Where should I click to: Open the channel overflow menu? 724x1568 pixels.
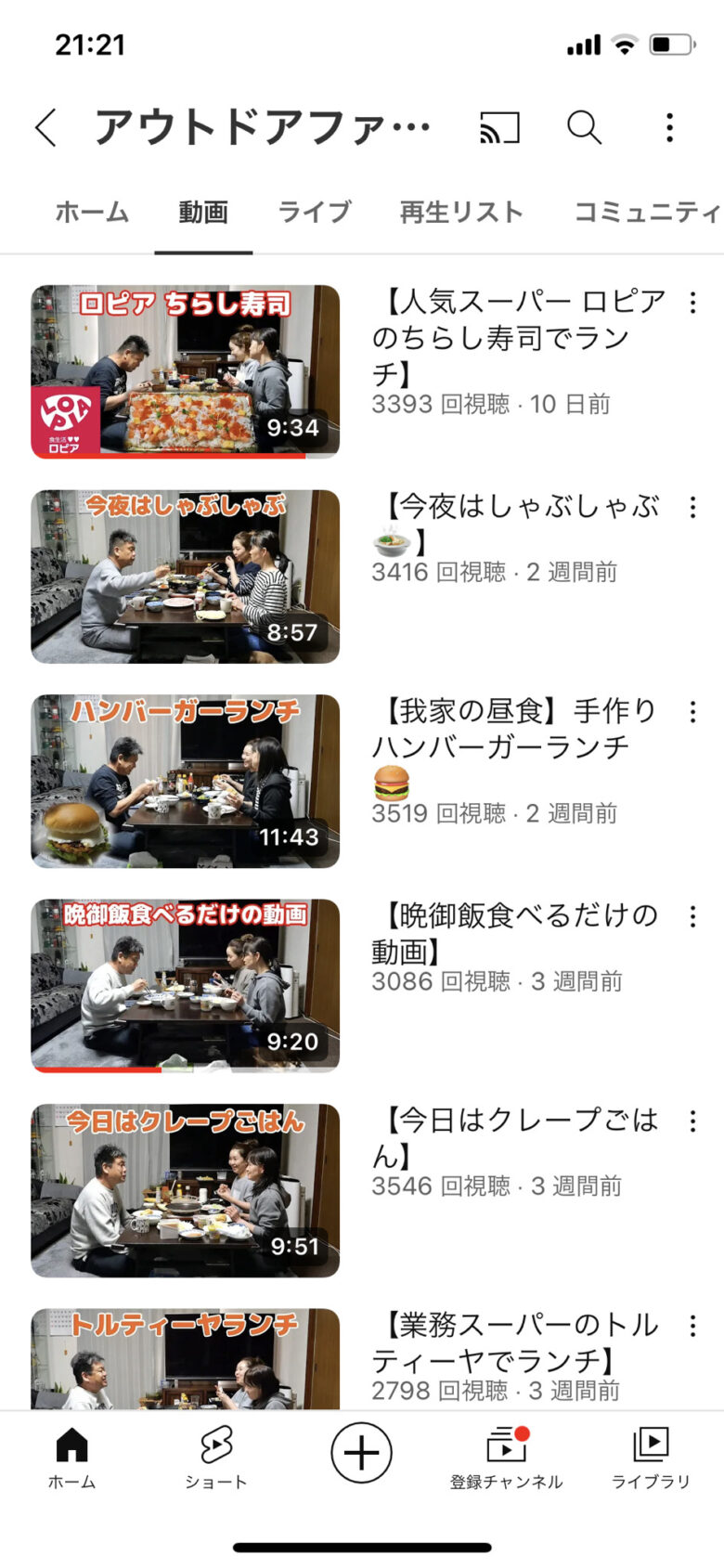669,127
